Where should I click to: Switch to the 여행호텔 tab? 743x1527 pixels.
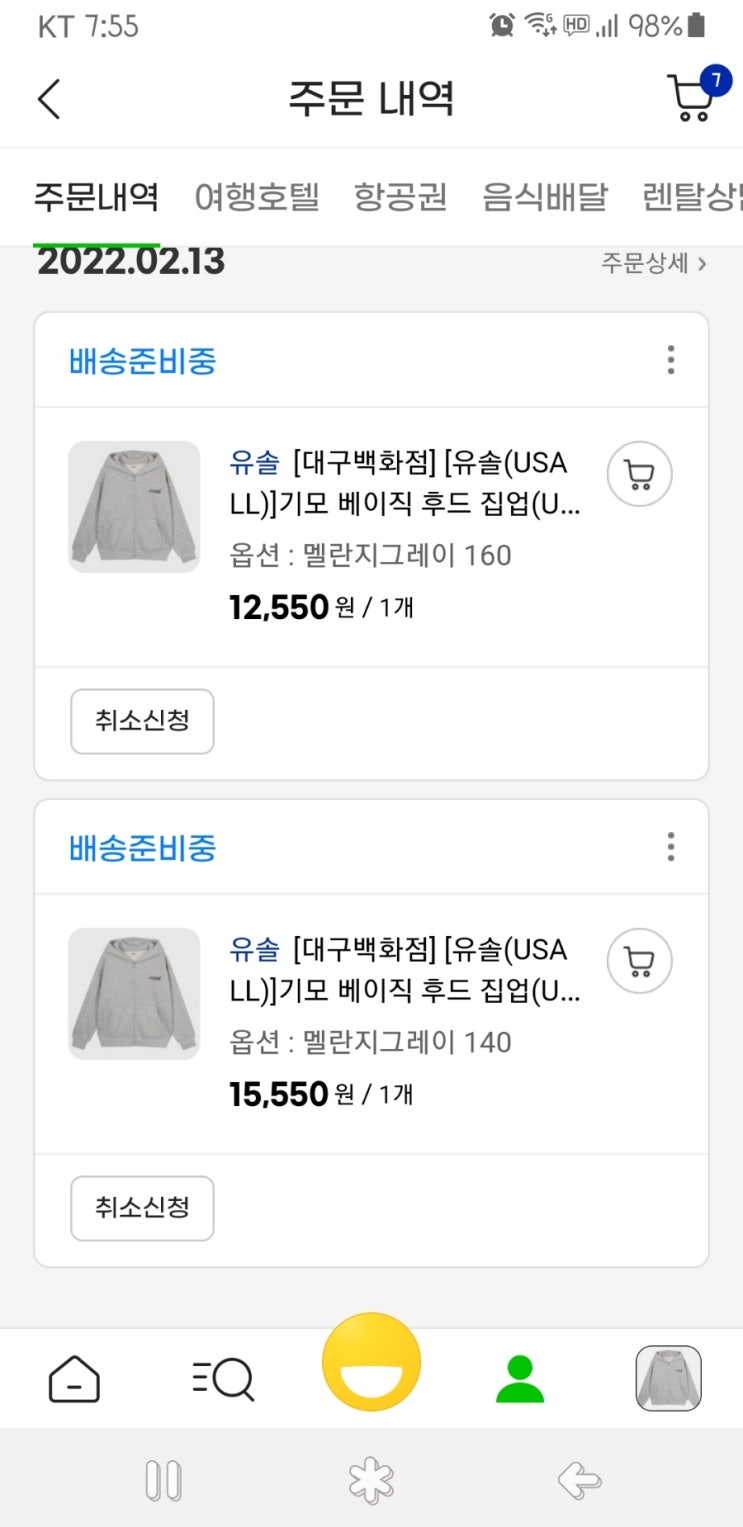click(x=257, y=197)
